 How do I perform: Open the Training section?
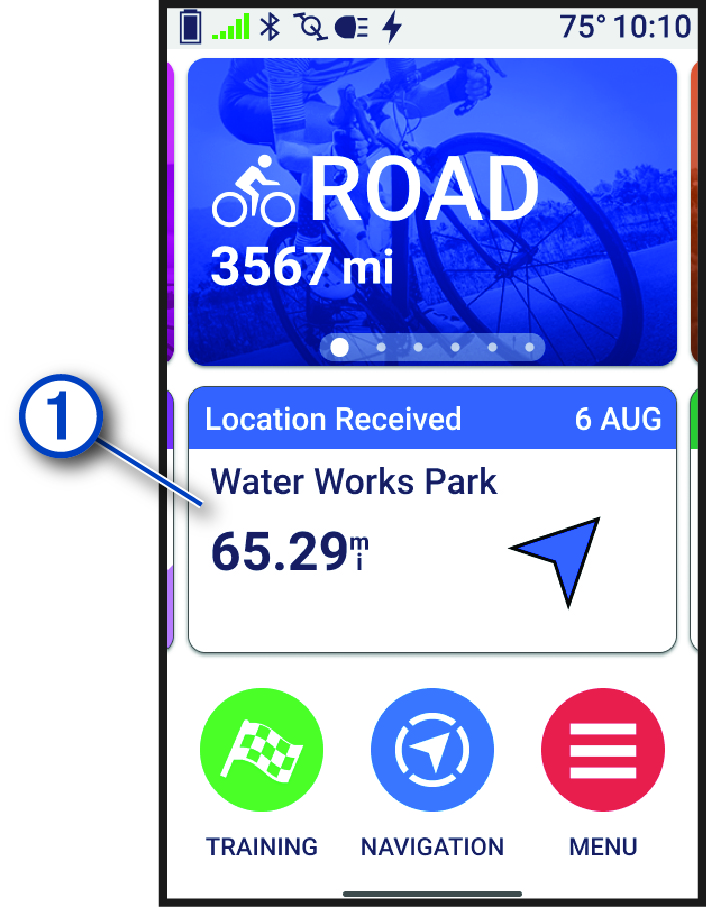pos(261,752)
